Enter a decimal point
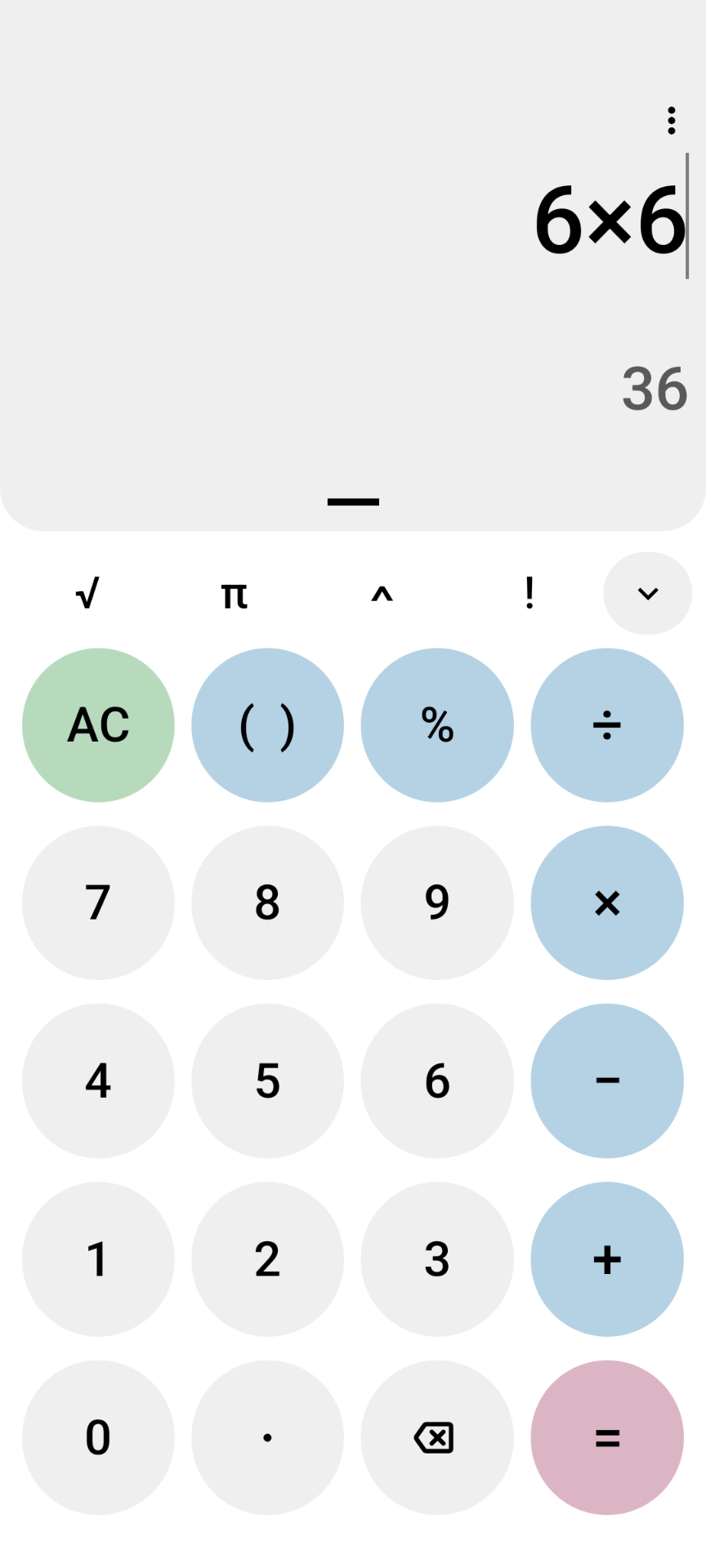The height and width of the screenshot is (1568, 706). click(267, 1437)
